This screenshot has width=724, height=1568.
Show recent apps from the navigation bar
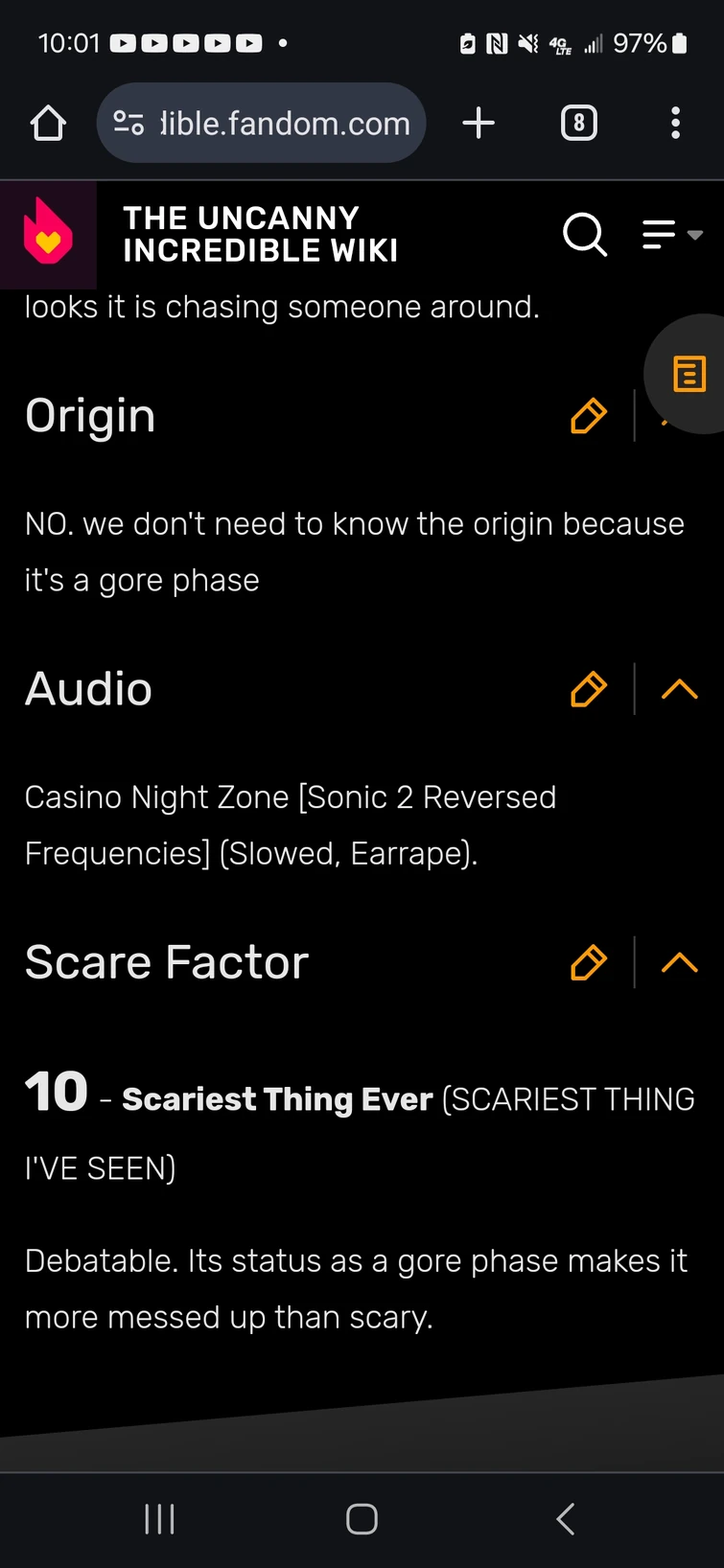tap(159, 1518)
